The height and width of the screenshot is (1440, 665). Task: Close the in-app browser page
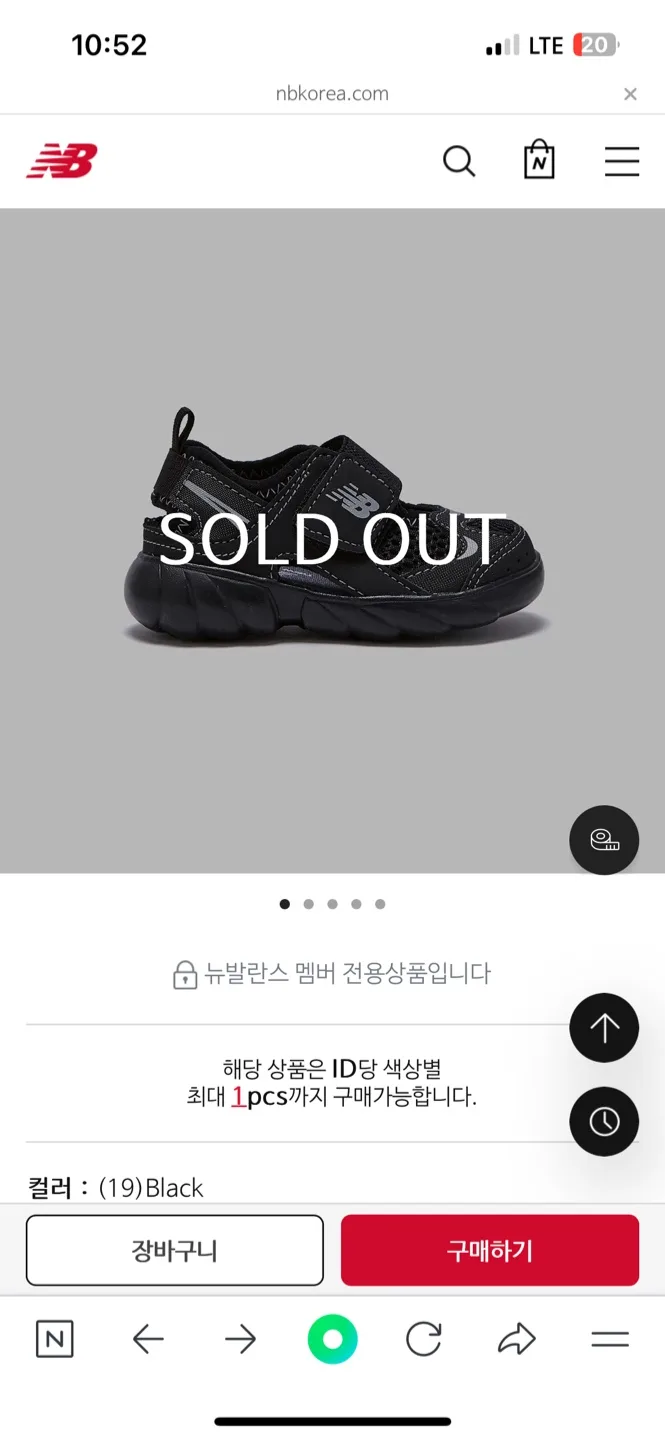coord(630,94)
